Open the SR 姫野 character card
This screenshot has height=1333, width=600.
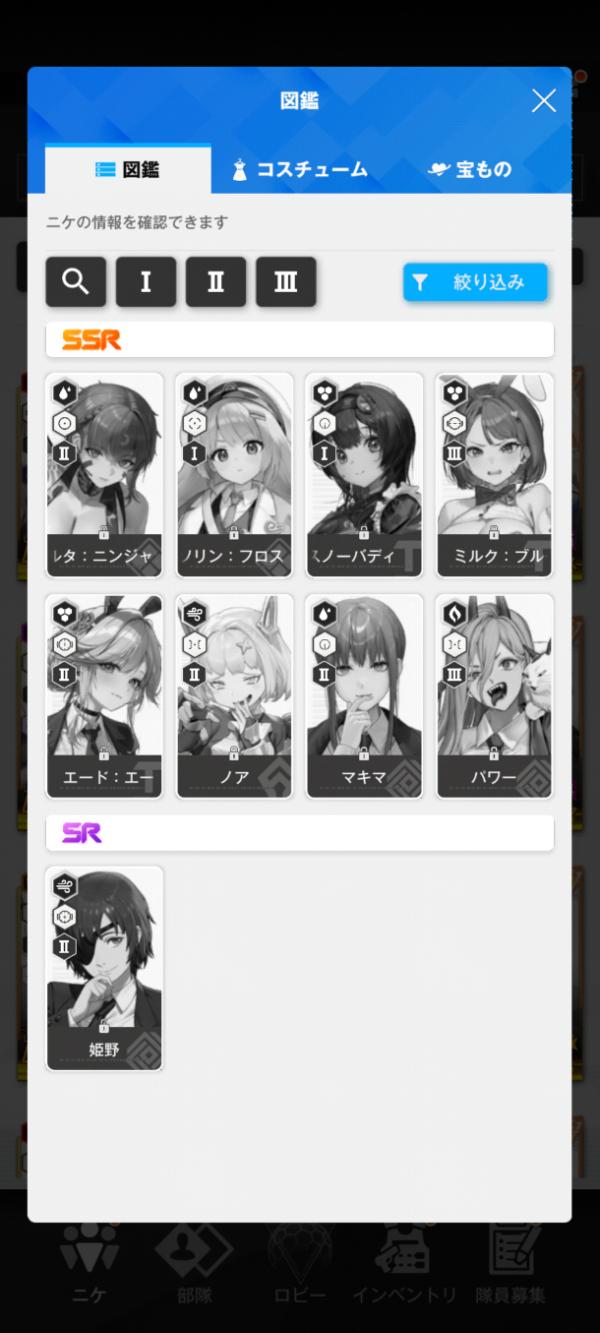104,968
